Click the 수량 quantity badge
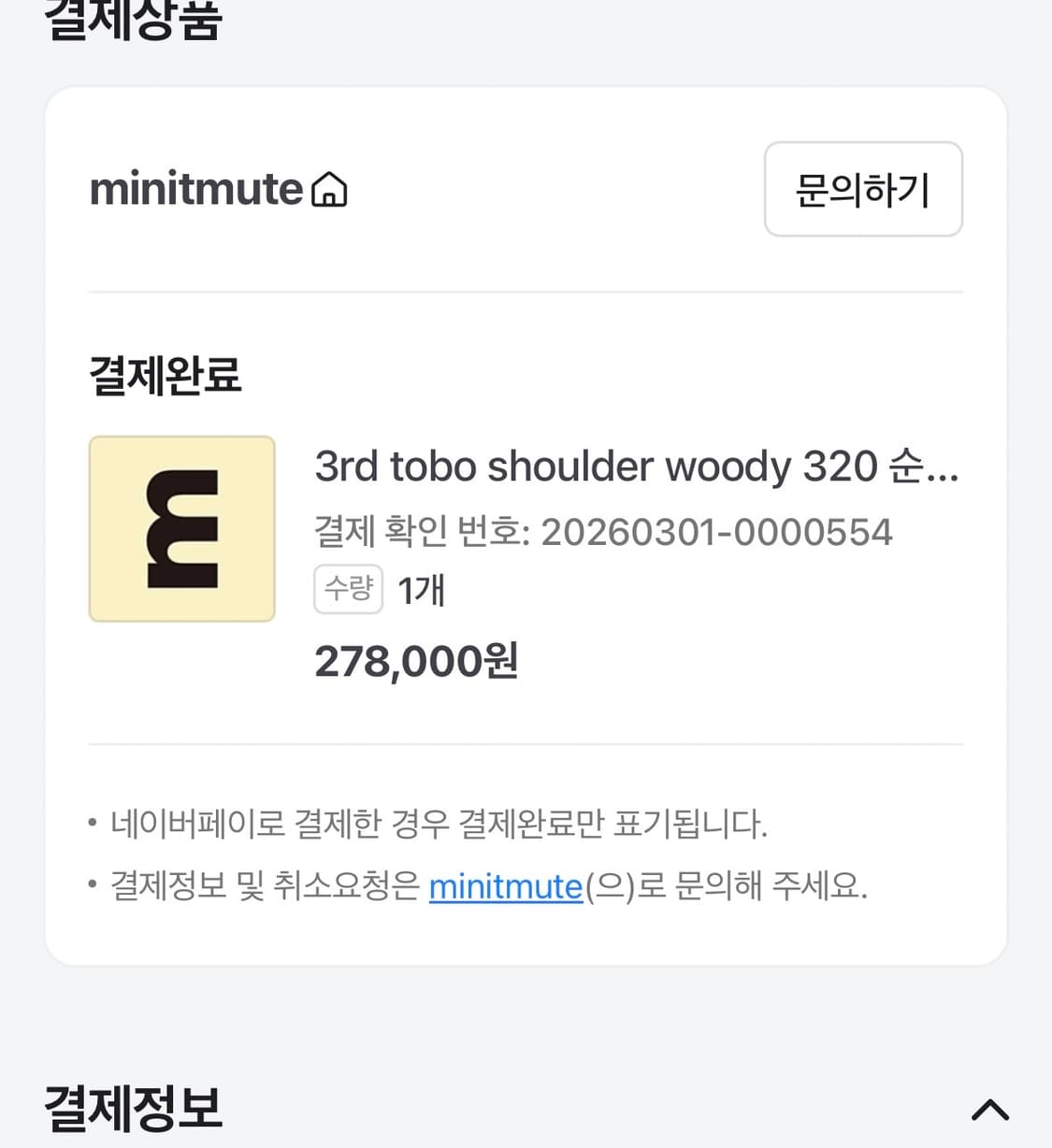 pyautogui.click(x=348, y=589)
